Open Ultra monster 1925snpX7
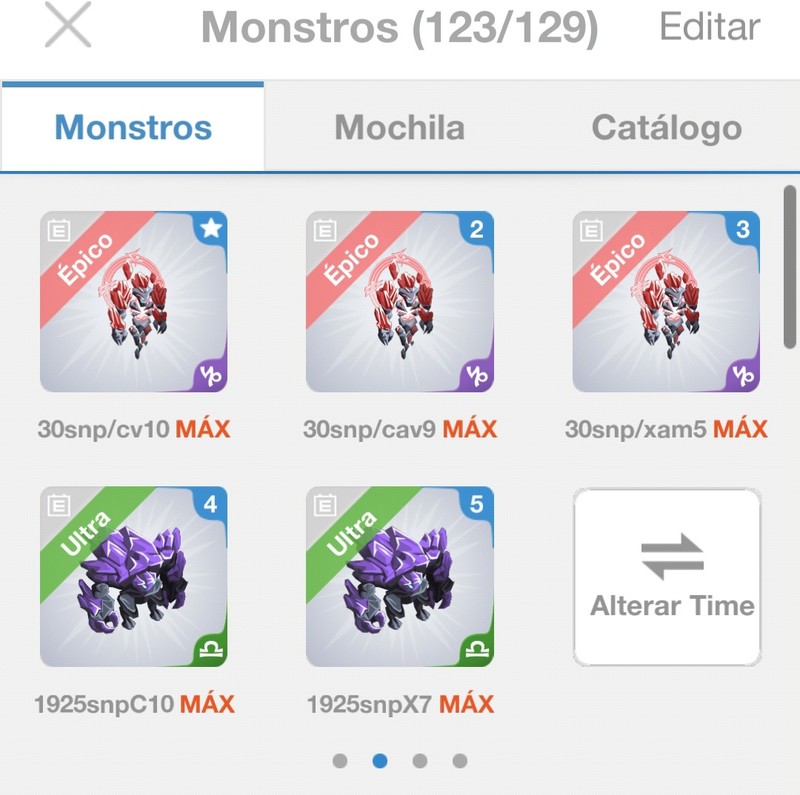 400,577
